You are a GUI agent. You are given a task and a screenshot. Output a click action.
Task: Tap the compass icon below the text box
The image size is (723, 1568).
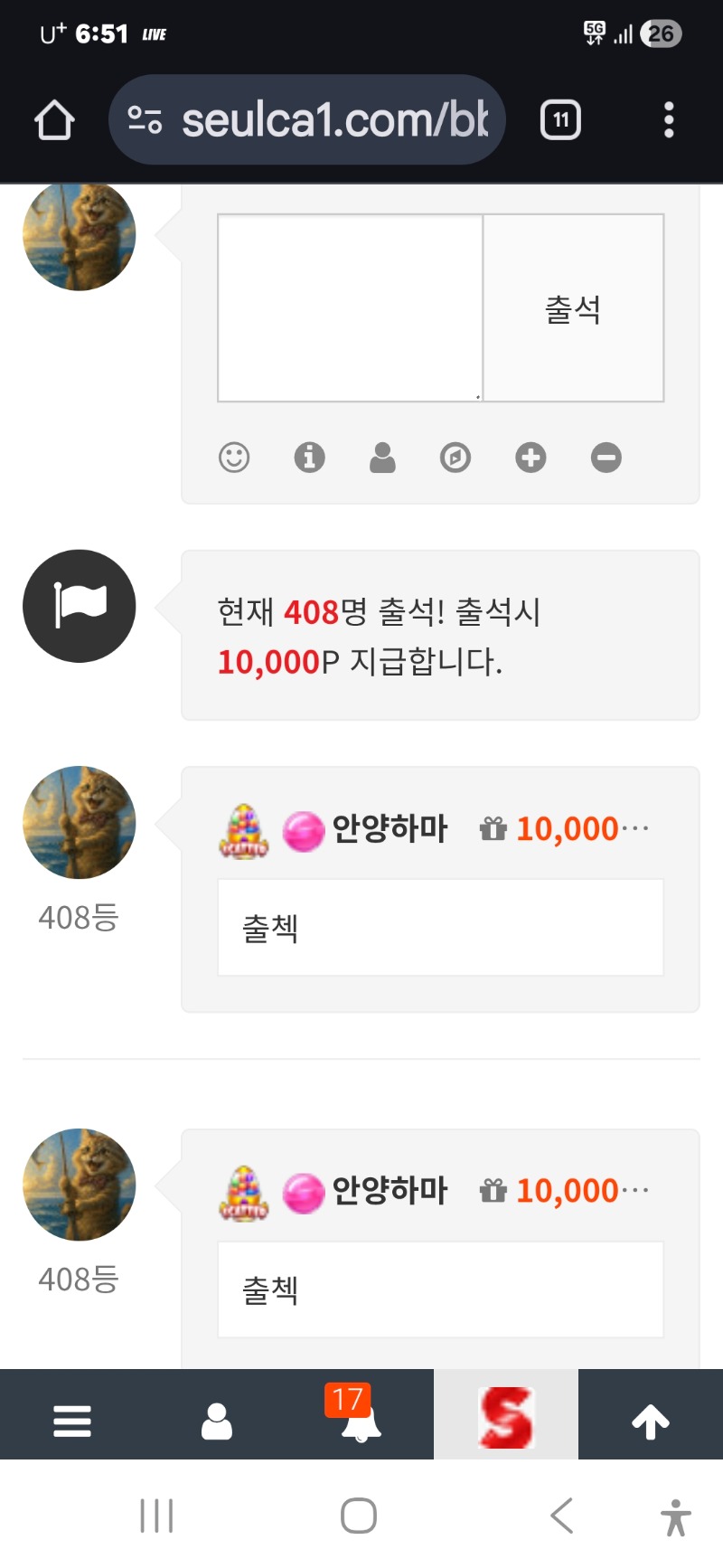point(455,458)
